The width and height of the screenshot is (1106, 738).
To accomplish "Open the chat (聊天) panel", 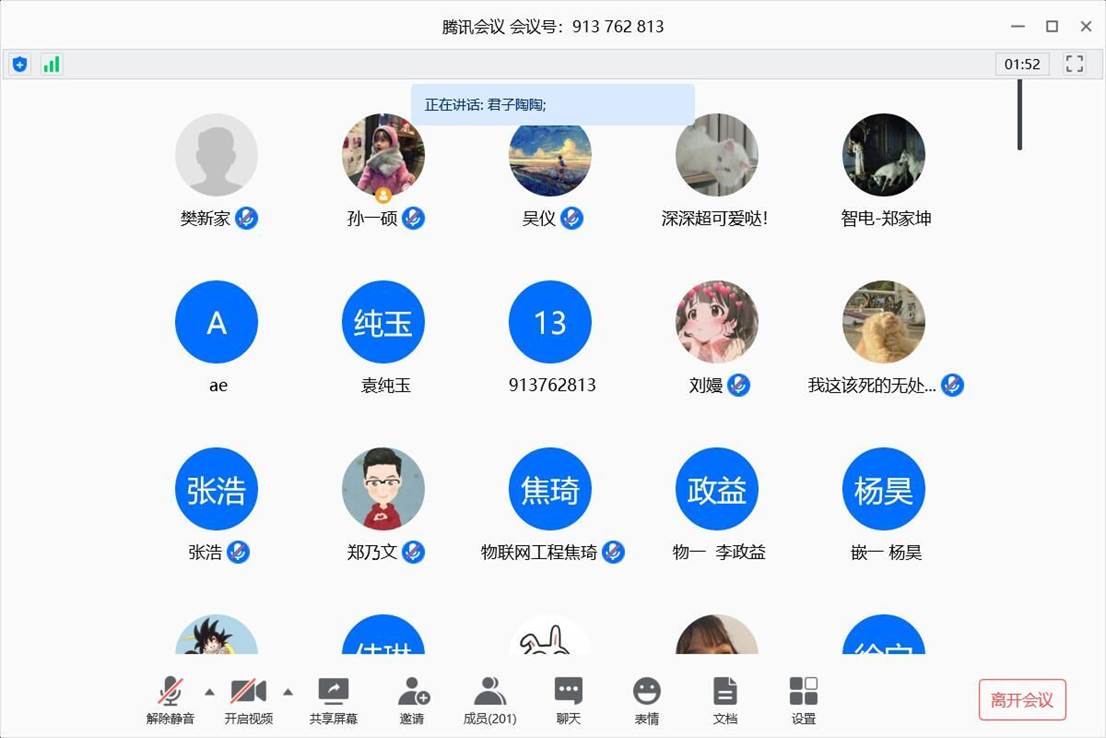I will tap(568, 698).
